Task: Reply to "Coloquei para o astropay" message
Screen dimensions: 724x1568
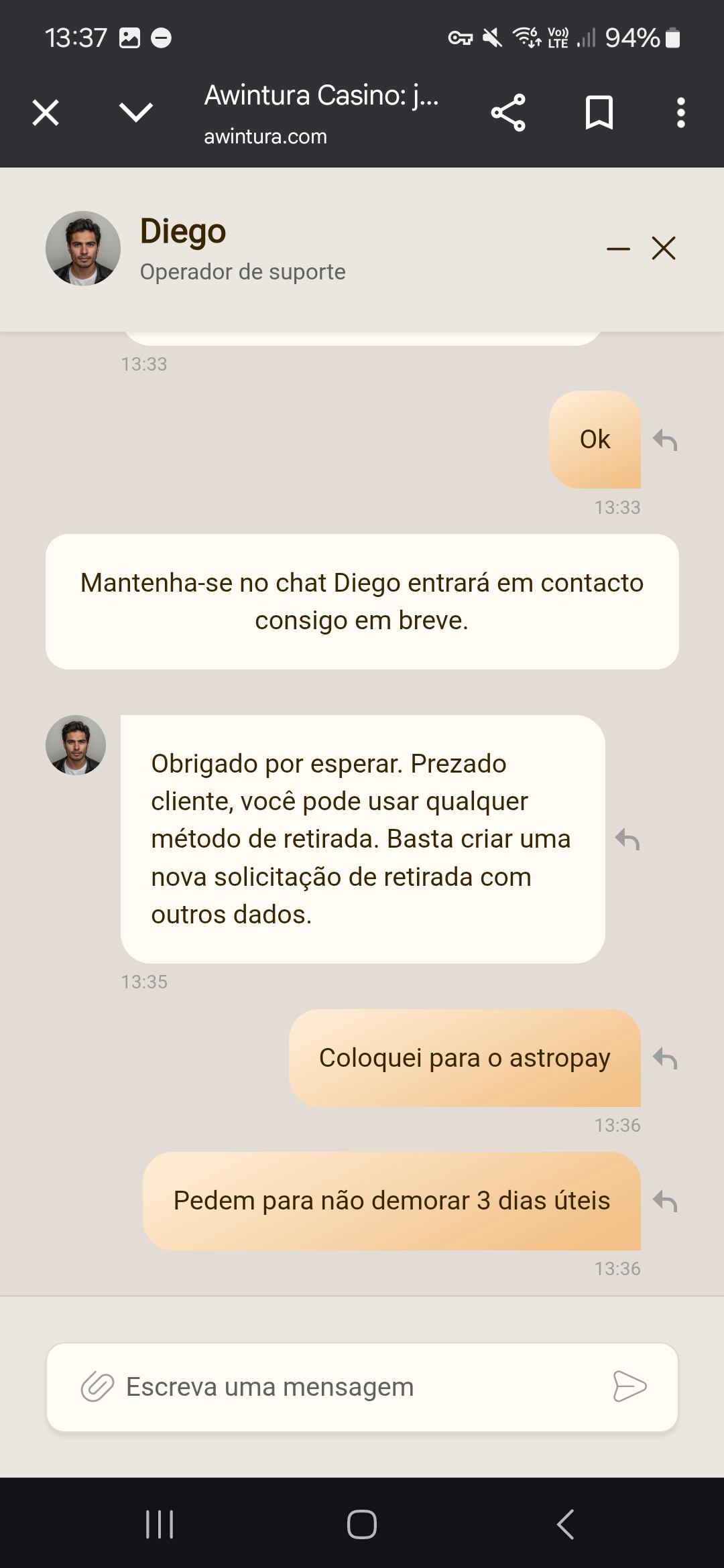Action: (665, 1059)
